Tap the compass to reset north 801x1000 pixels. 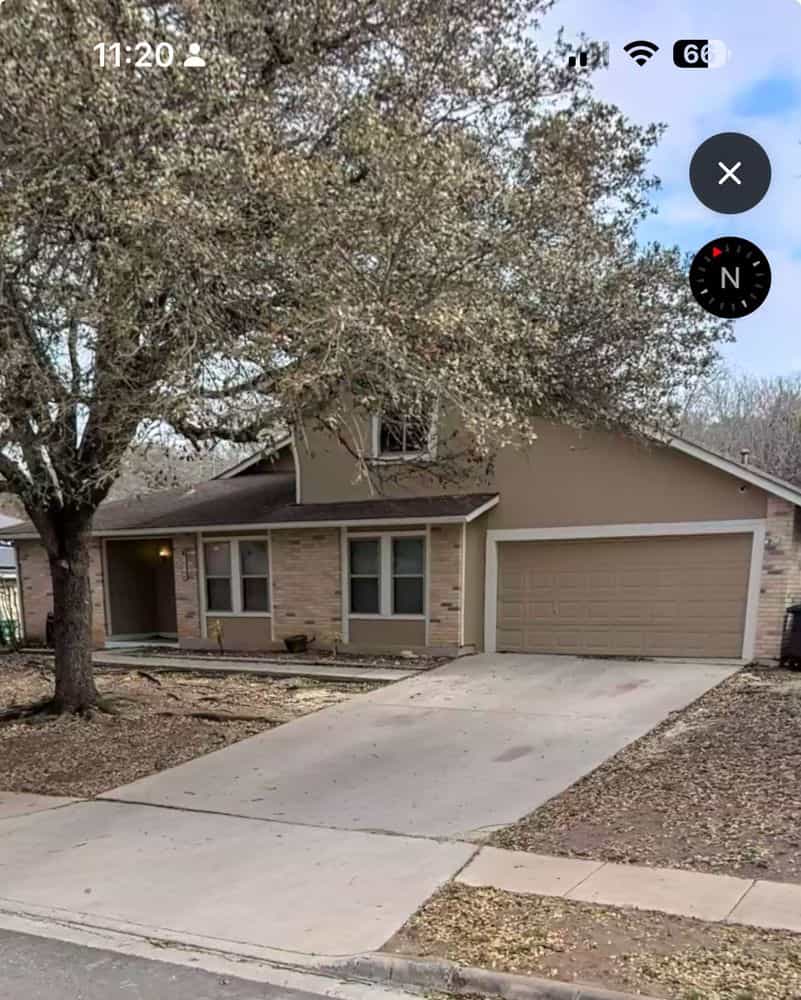click(x=729, y=277)
